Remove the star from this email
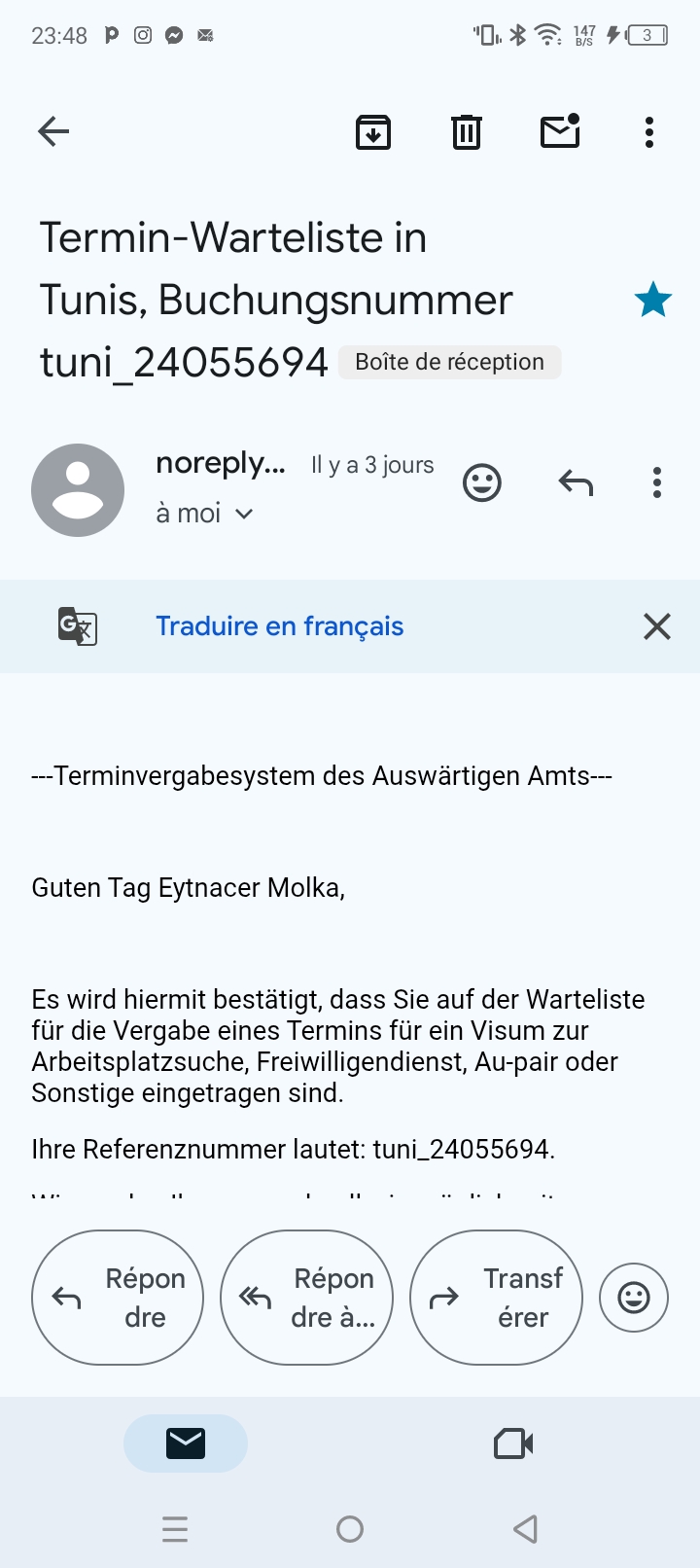Screen dimensions: 700x1568 (653, 300)
